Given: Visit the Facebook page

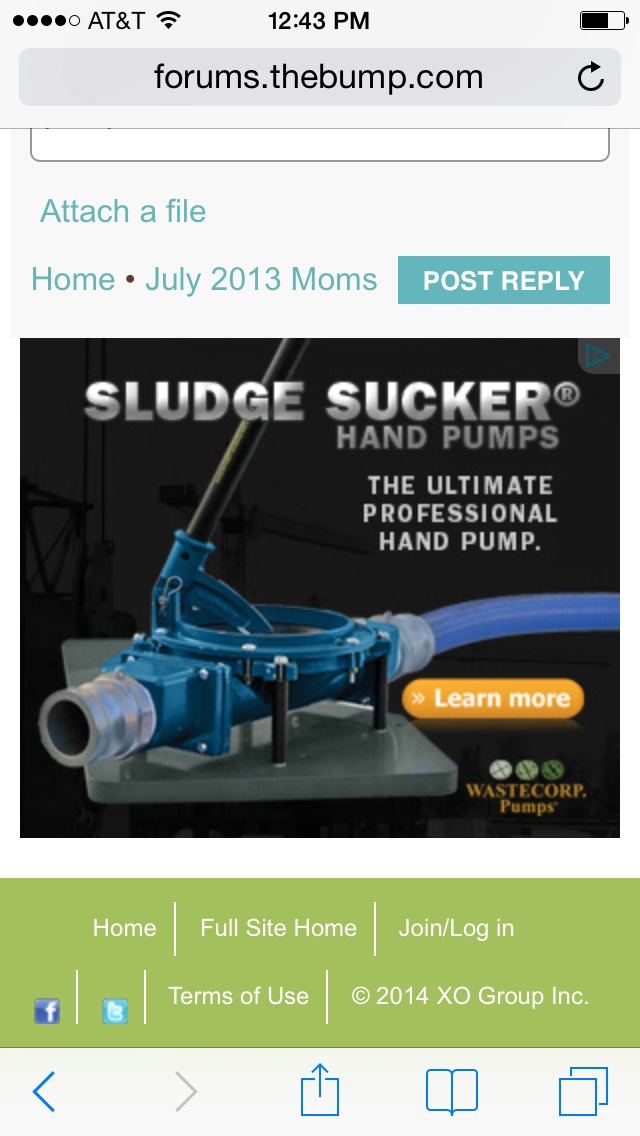Looking at the screenshot, I should (x=47, y=1011).
